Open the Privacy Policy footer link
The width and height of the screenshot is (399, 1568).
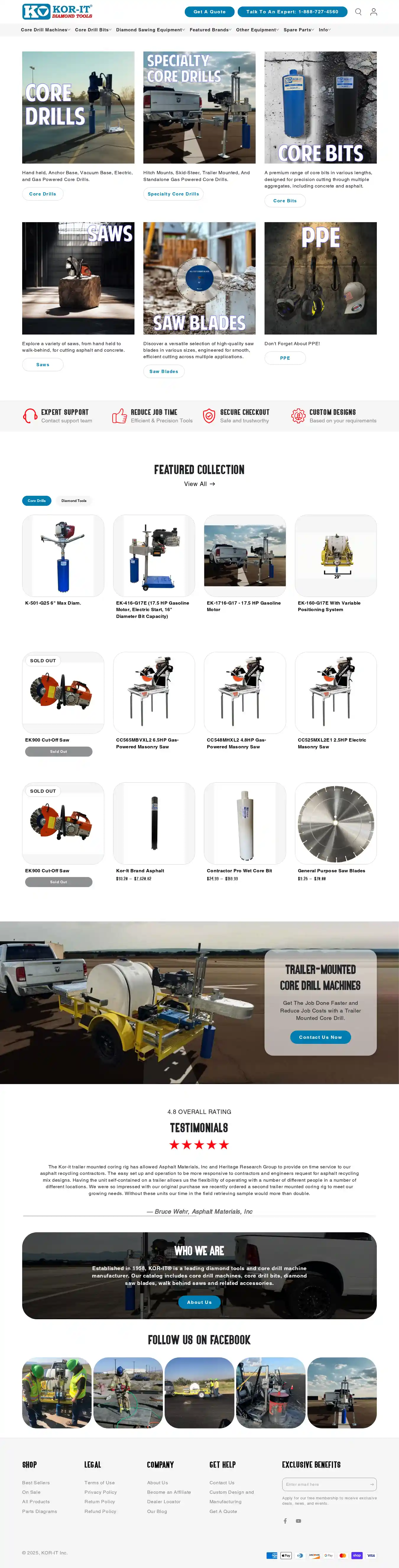coord(100,1492)
